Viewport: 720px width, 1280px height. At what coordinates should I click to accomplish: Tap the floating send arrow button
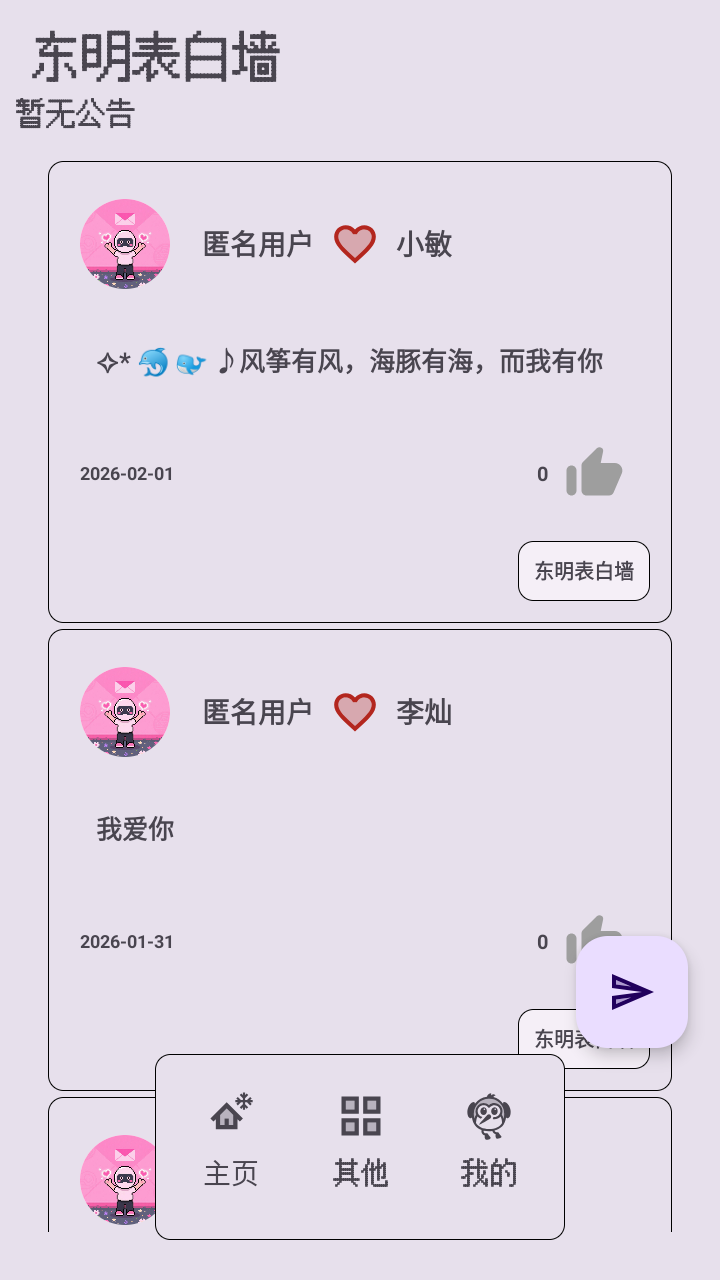tap(631, 993)
